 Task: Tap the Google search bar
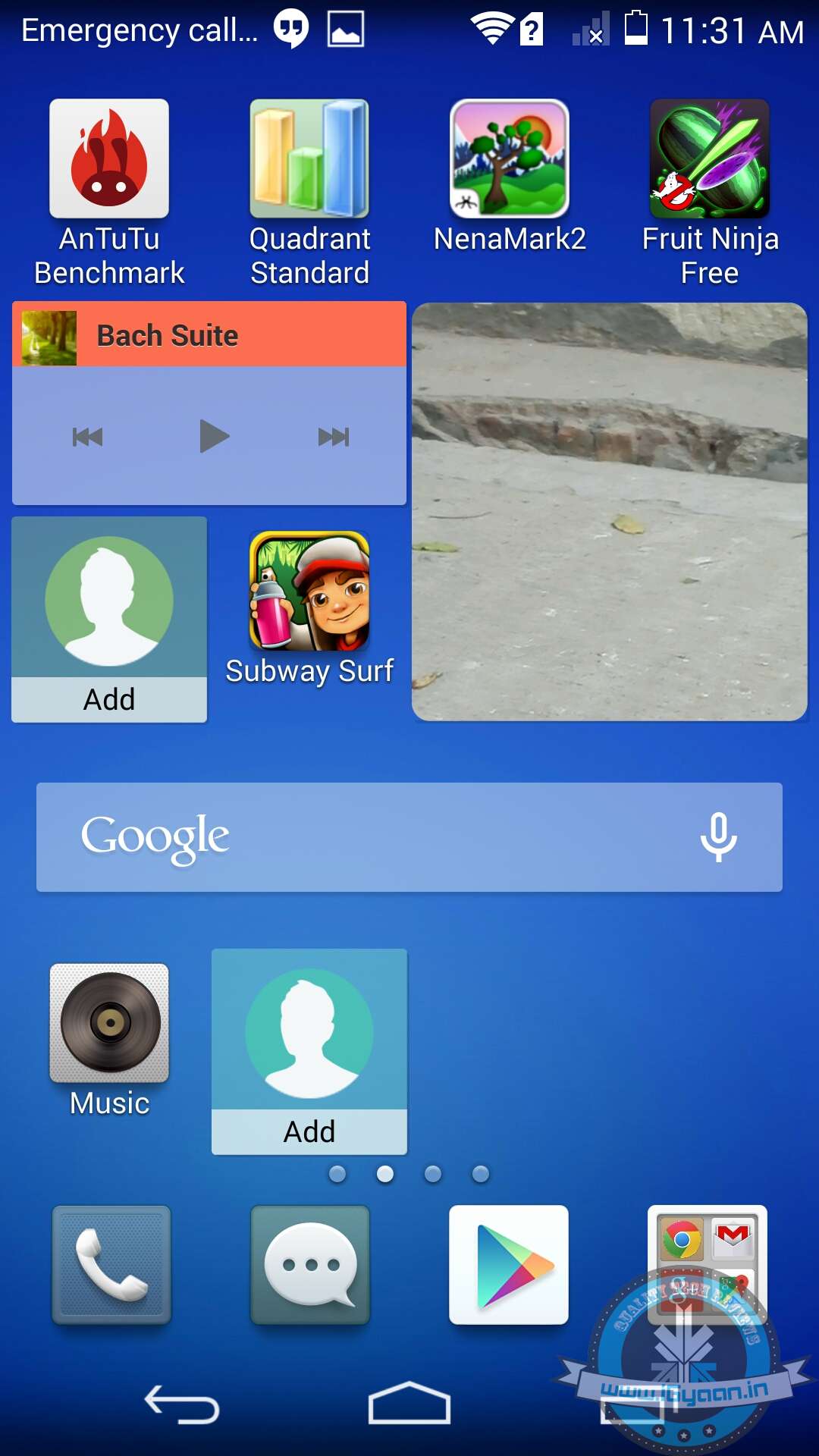[x=379, y=837]
